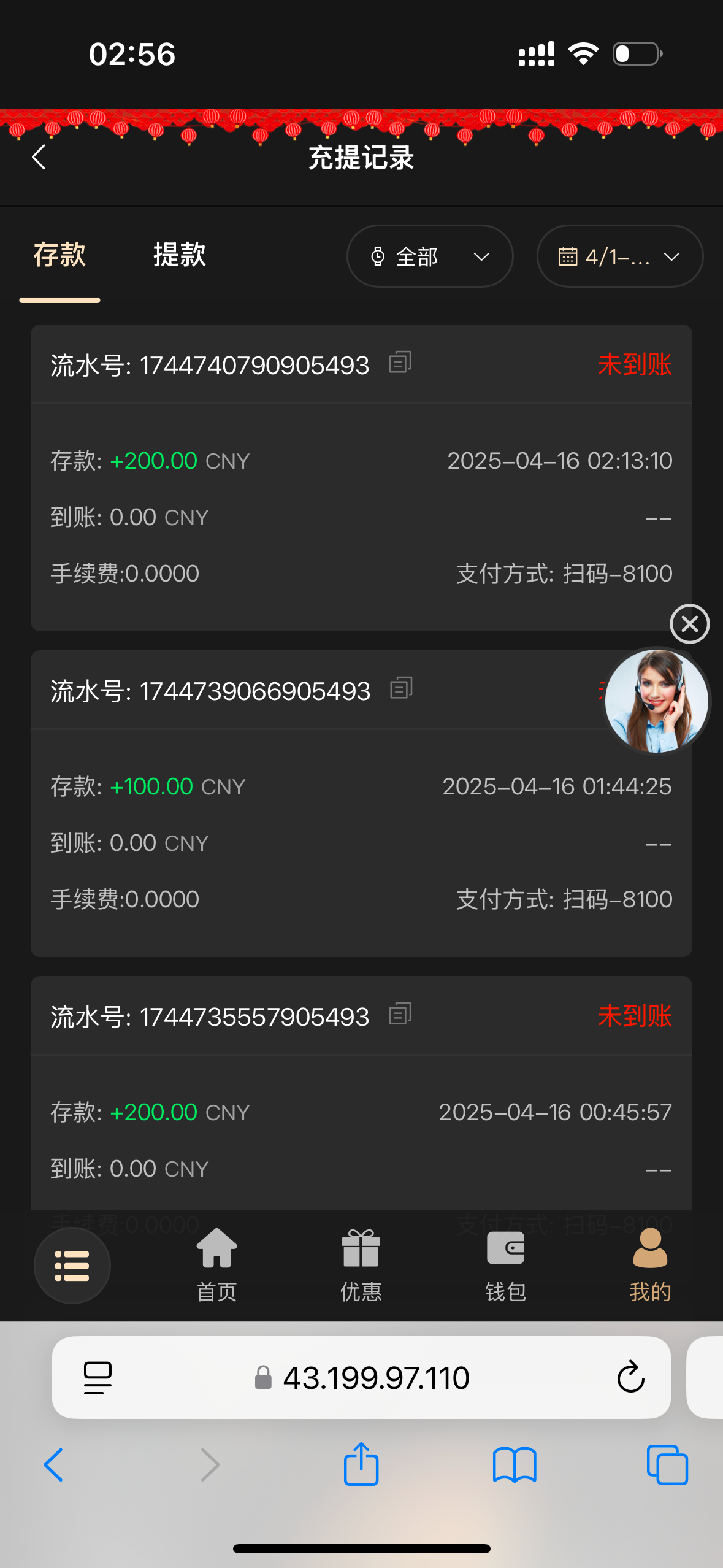Go back using the page back arrow

click(39, 157)
